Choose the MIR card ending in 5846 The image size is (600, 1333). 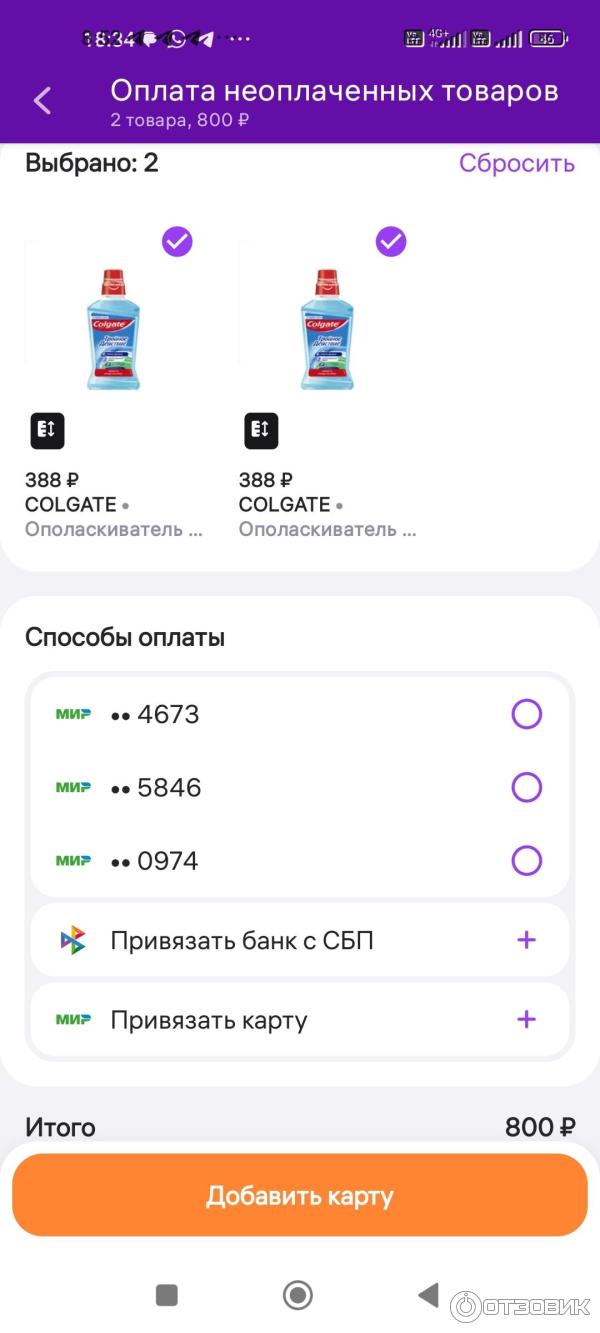point(526,788)
